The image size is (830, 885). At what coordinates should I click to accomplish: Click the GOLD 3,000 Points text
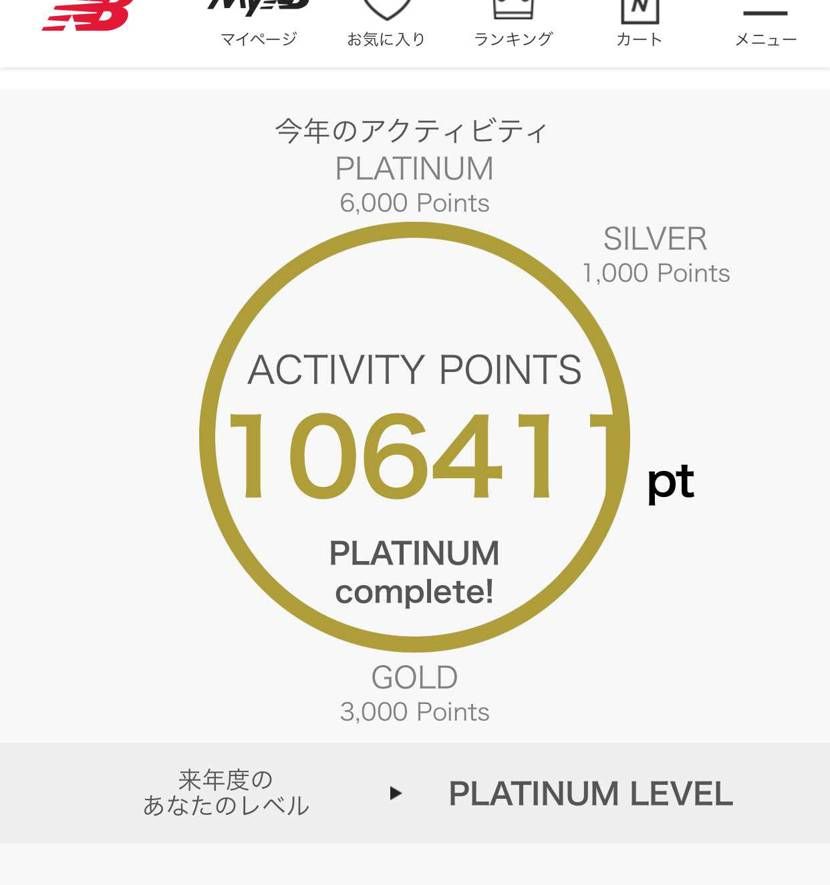(x=413, y=694)
